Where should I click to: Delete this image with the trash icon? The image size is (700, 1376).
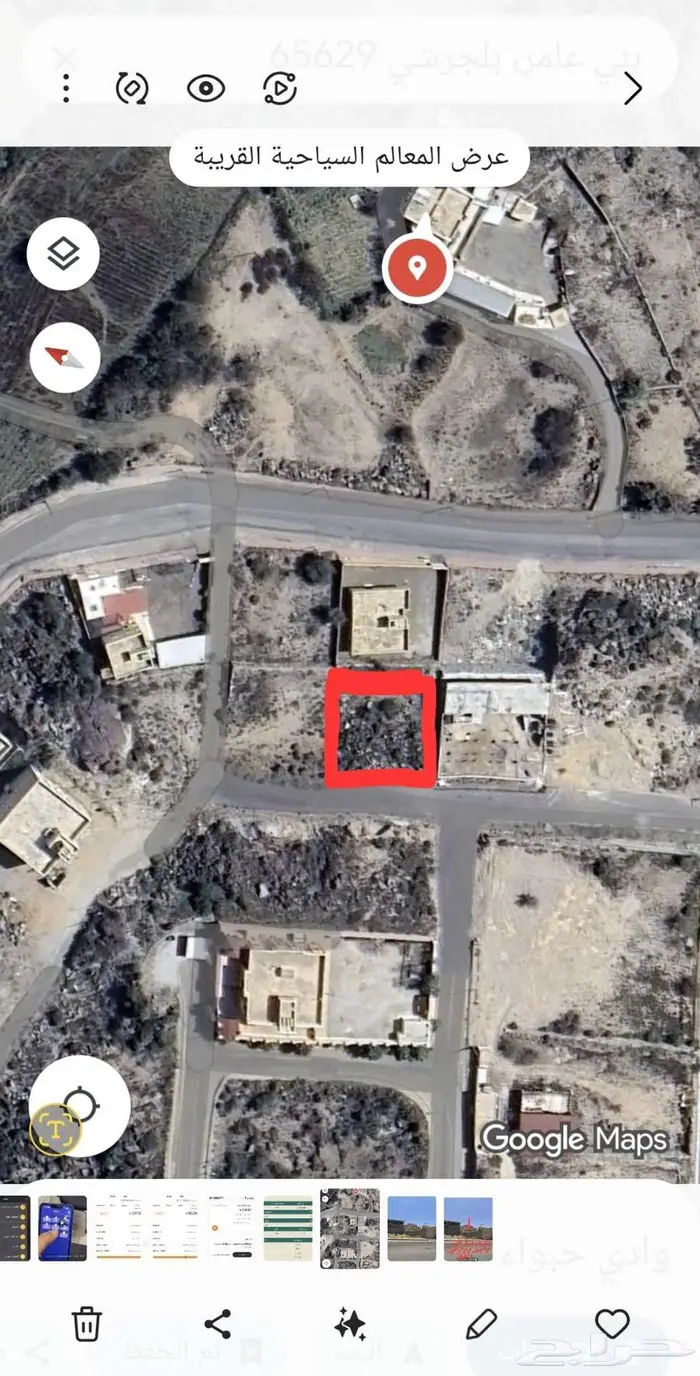coord(88,1324)
